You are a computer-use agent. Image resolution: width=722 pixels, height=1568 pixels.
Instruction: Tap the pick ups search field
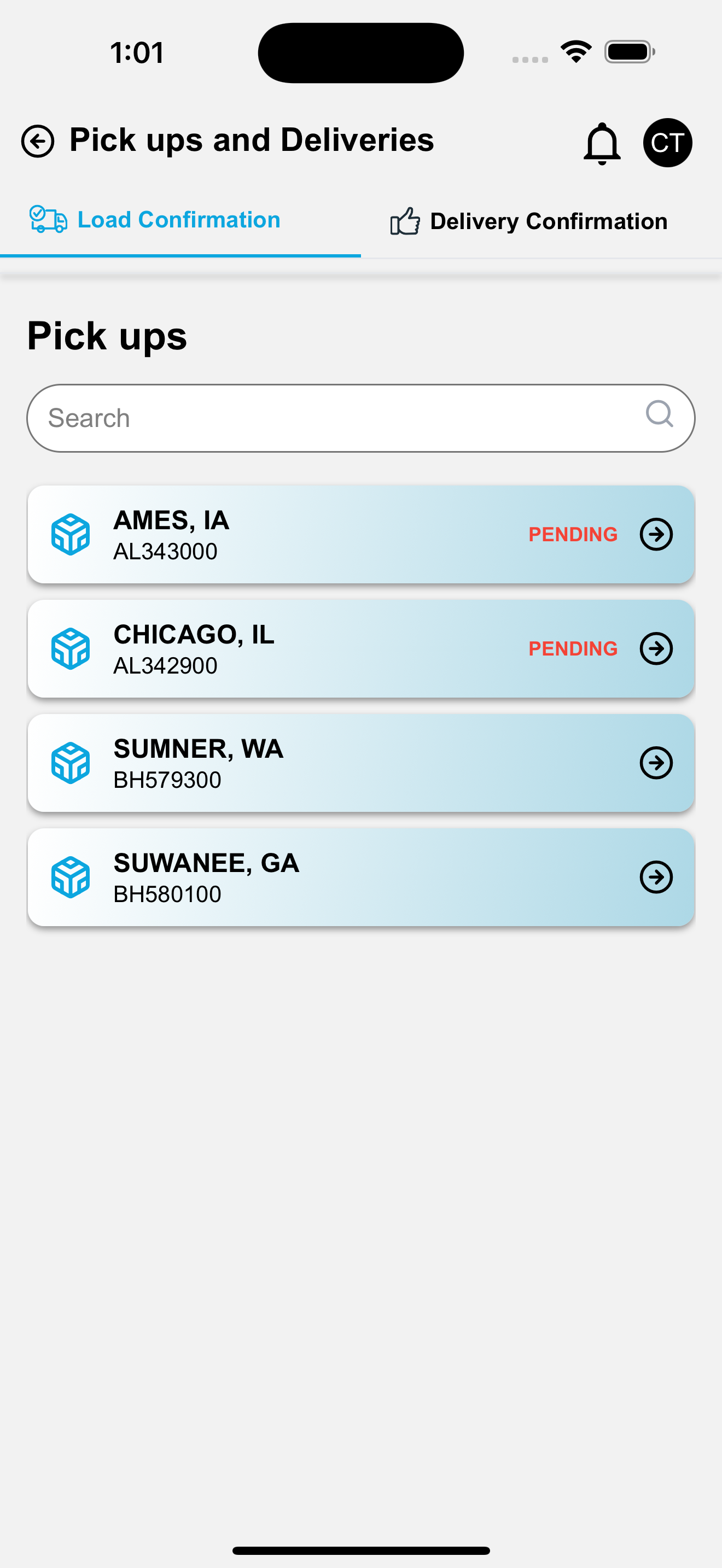[x=360, y=418]
